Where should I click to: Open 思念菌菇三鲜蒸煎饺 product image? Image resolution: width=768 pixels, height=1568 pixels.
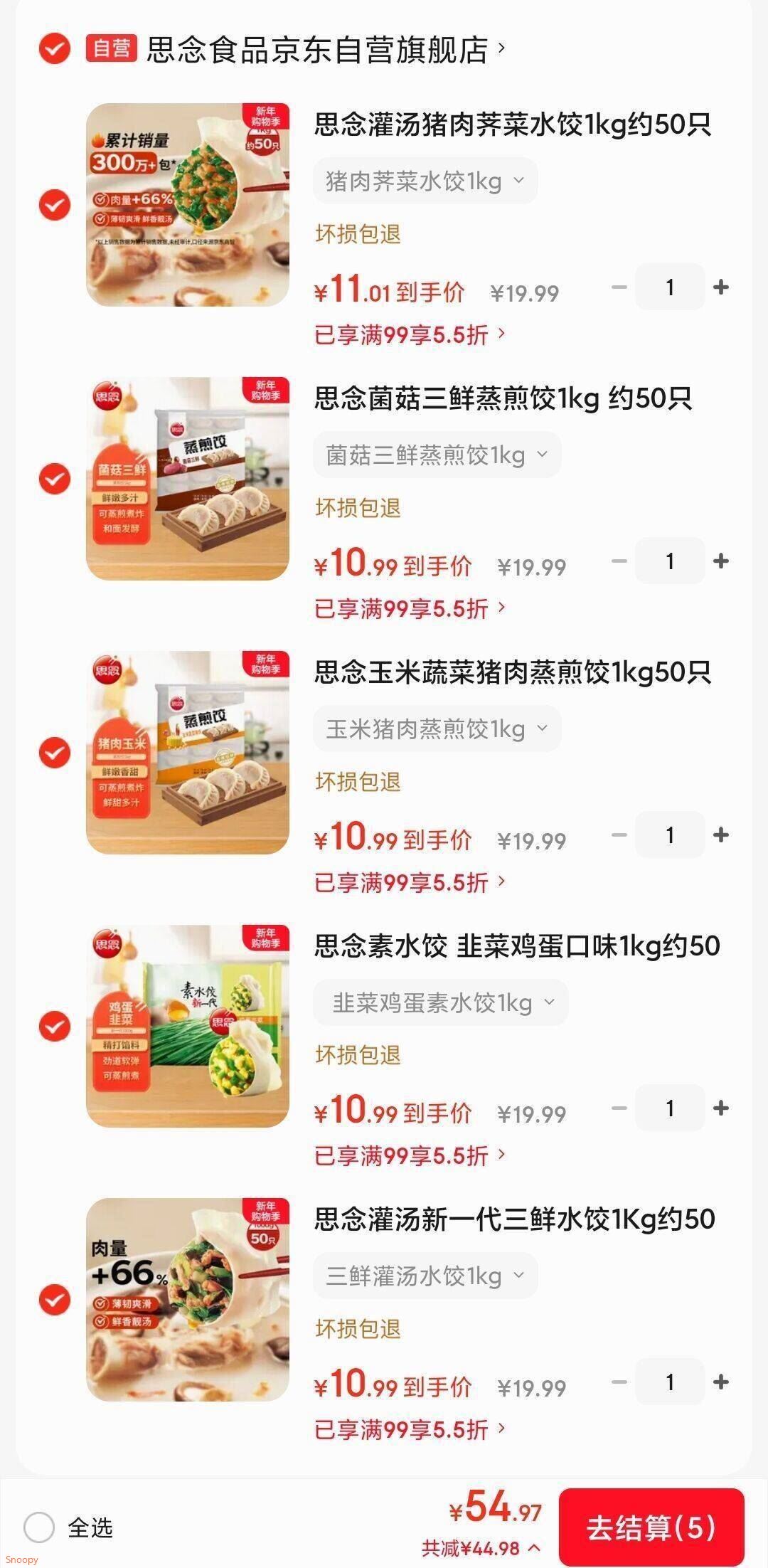point(188,479)
